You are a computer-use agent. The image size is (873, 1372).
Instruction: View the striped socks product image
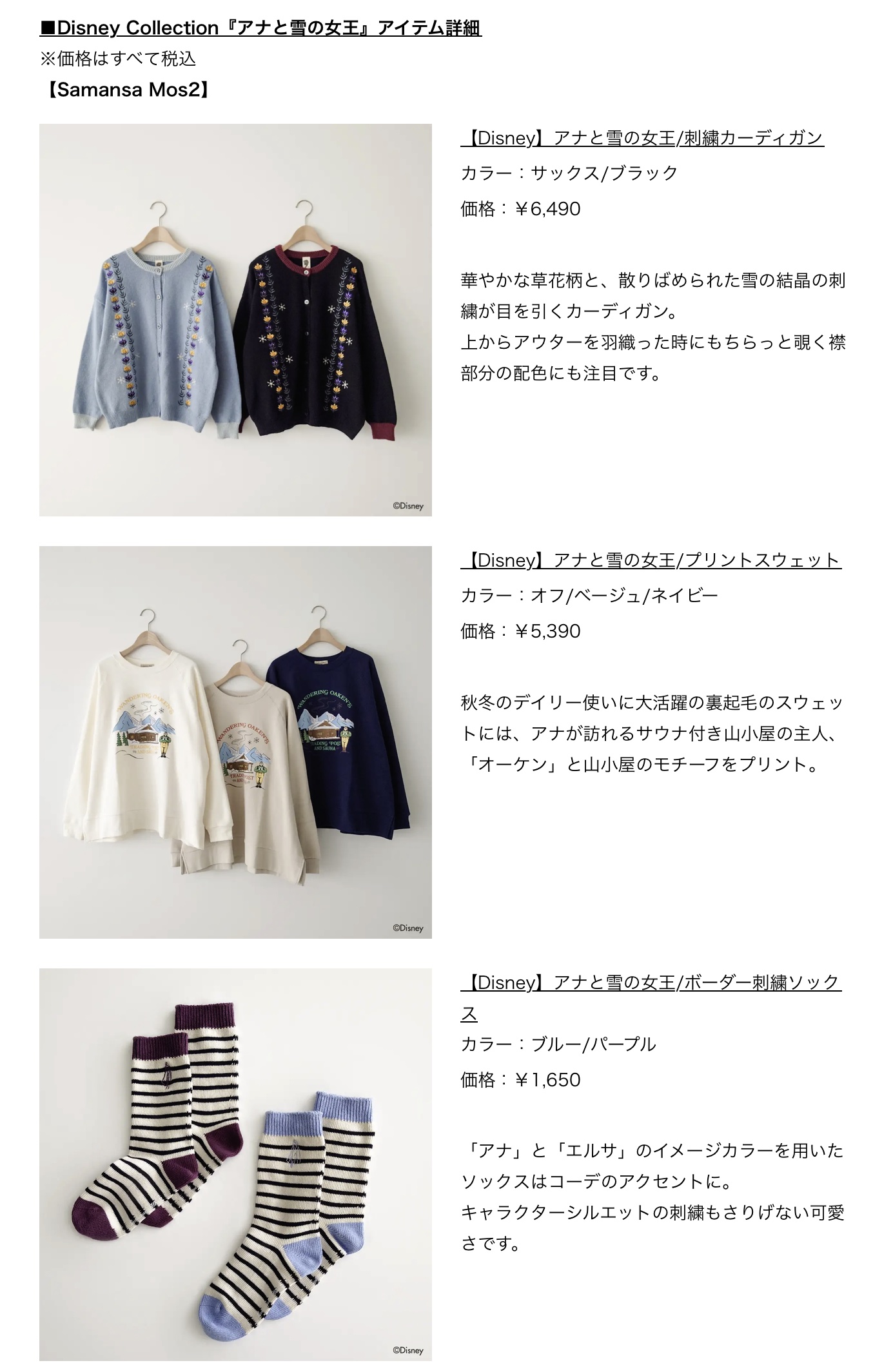(235, 1164)
